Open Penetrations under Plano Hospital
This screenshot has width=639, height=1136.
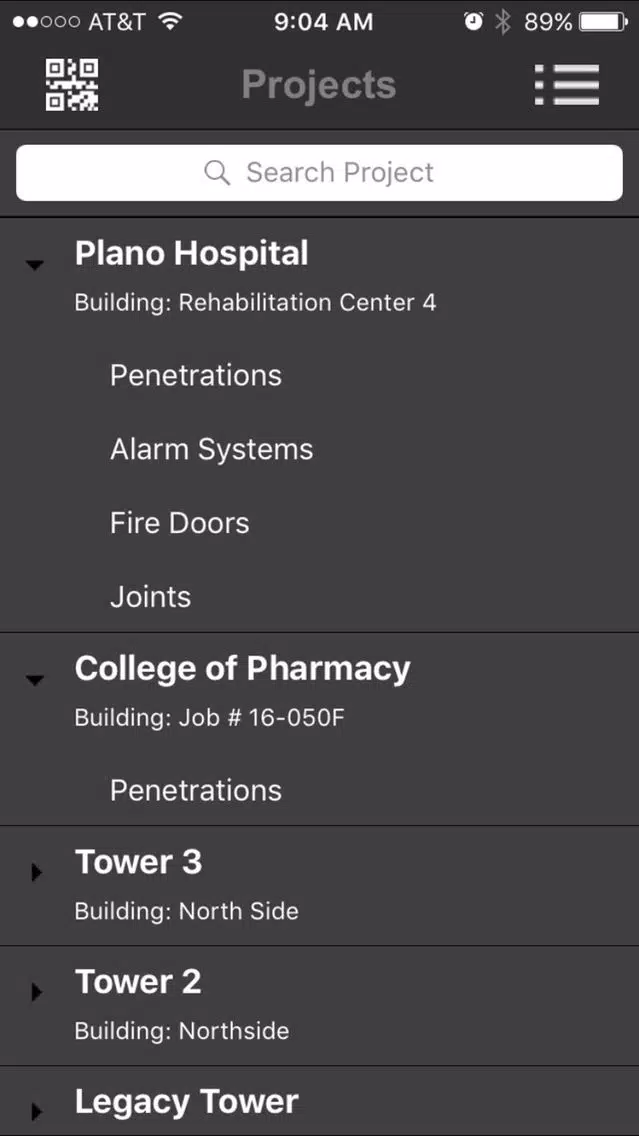[196, 375]
